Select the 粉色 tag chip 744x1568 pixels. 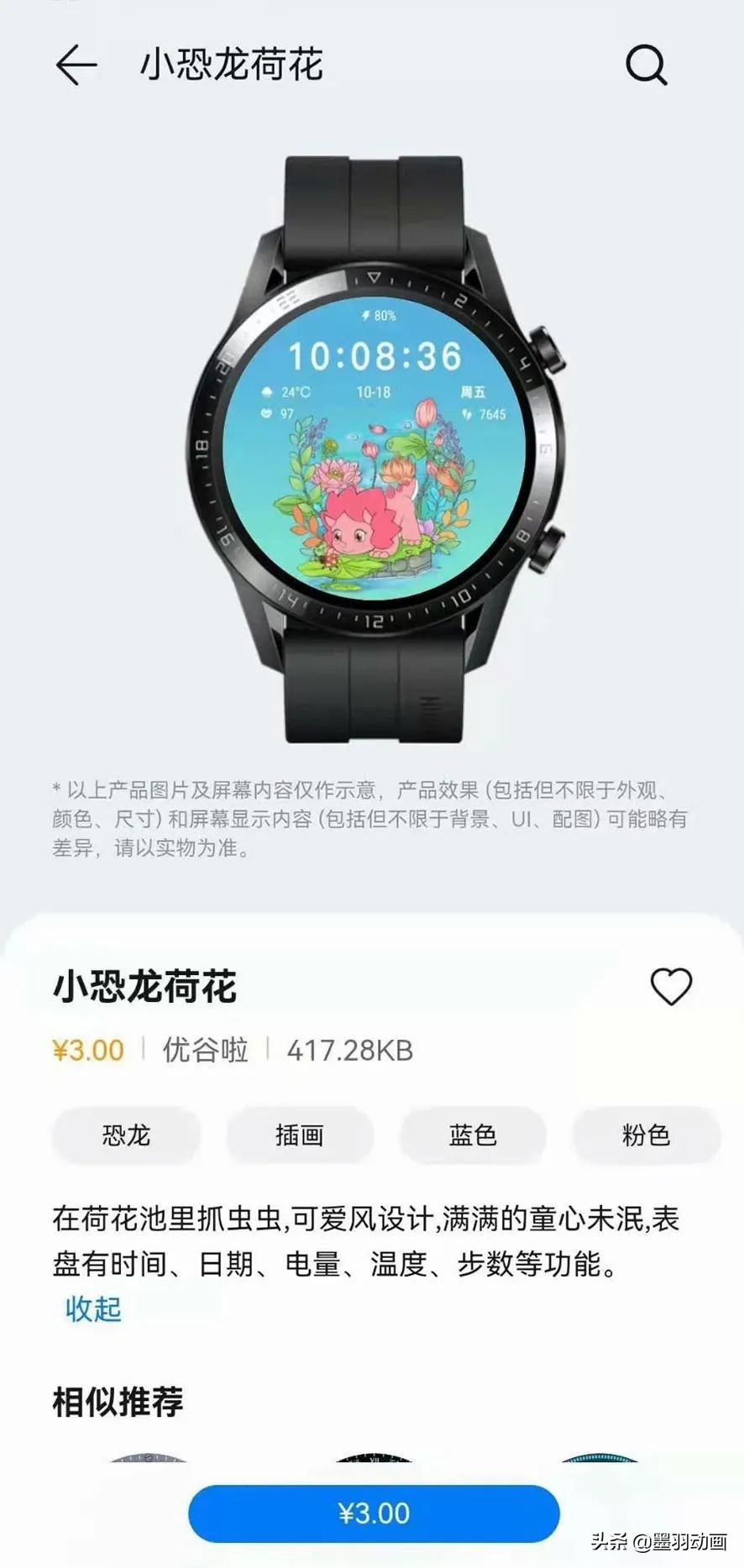point(645,1135)
